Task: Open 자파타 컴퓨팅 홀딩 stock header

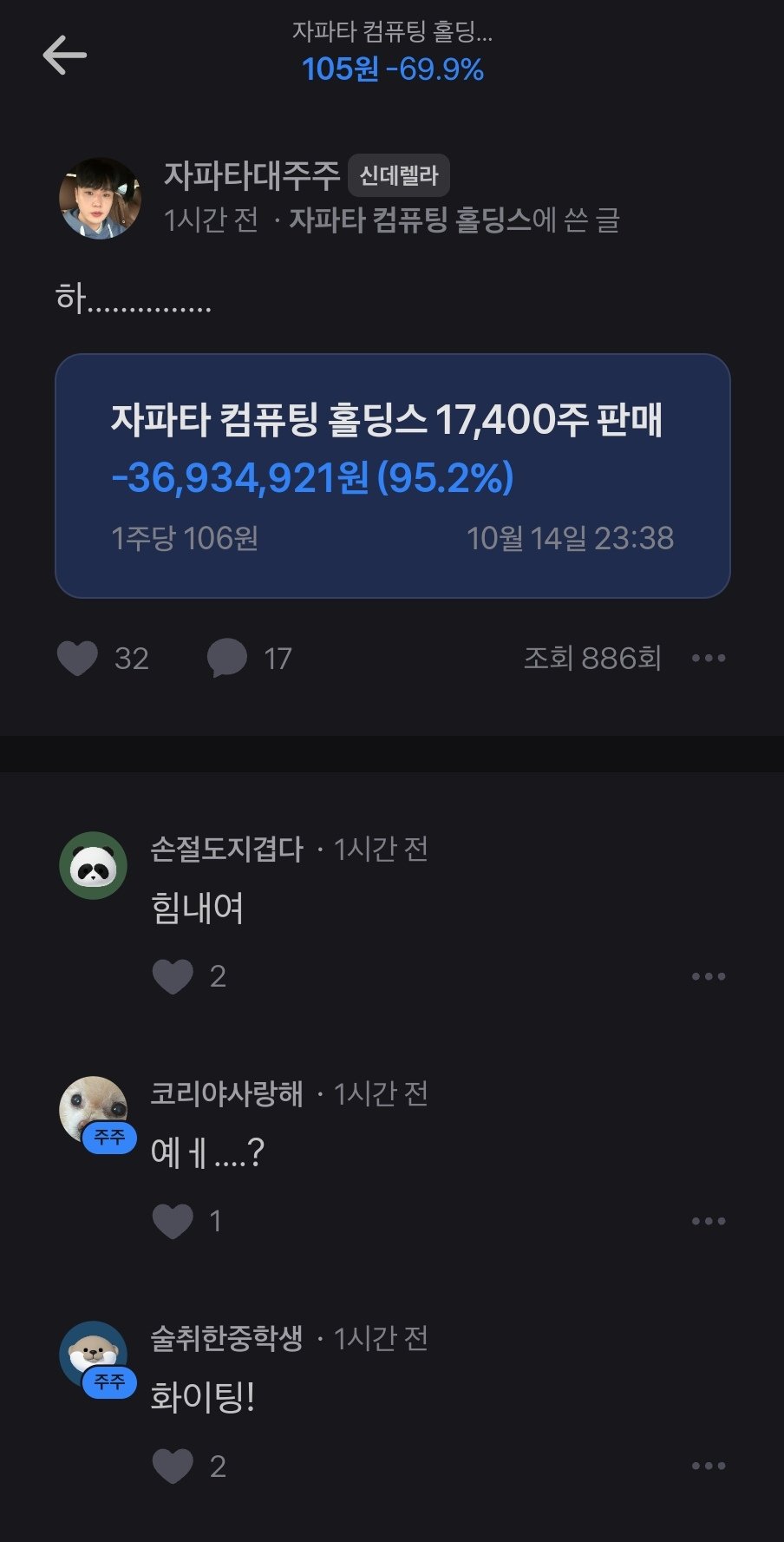Action: (x=392, y=52)
